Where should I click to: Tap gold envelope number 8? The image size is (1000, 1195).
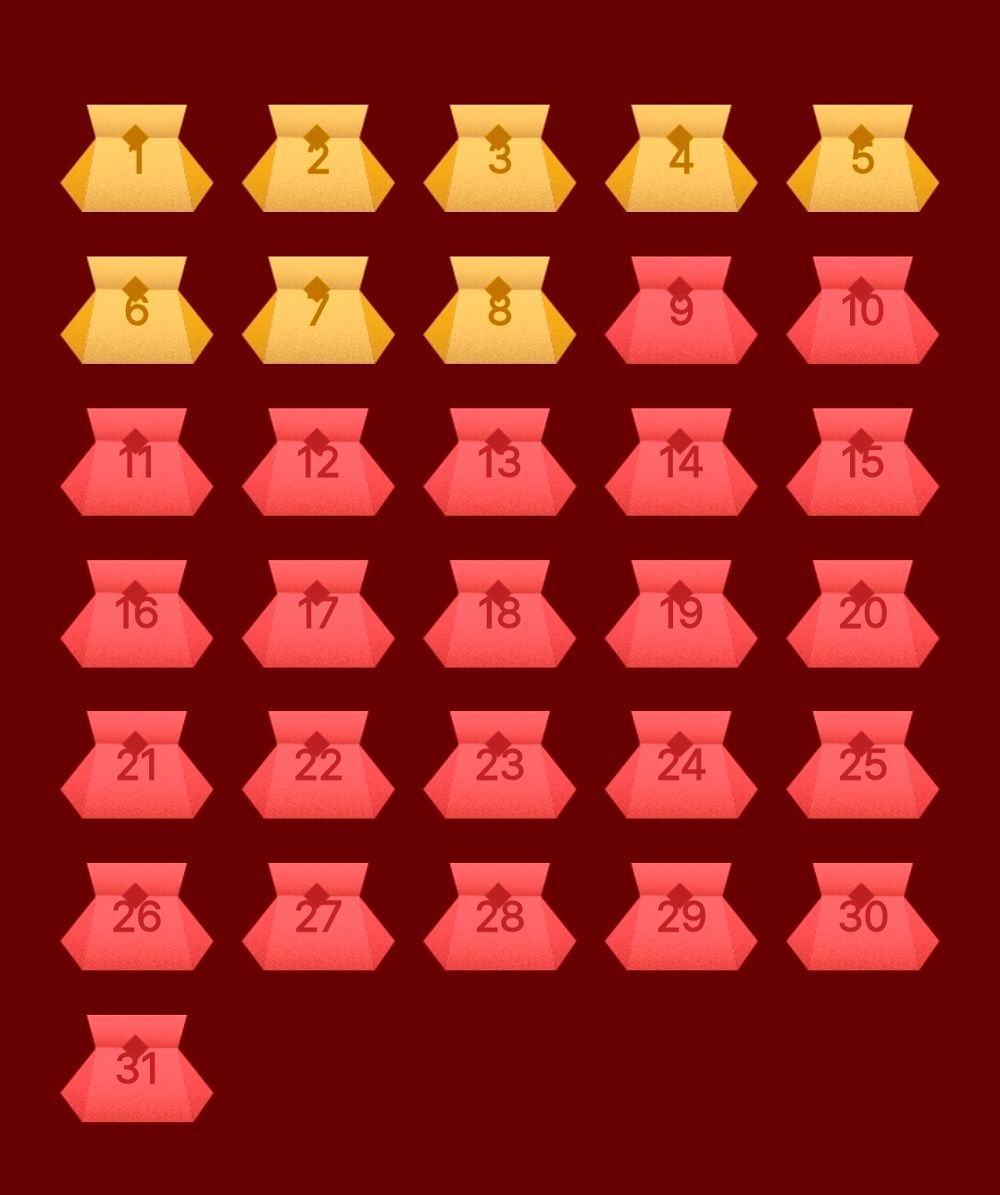499,312
